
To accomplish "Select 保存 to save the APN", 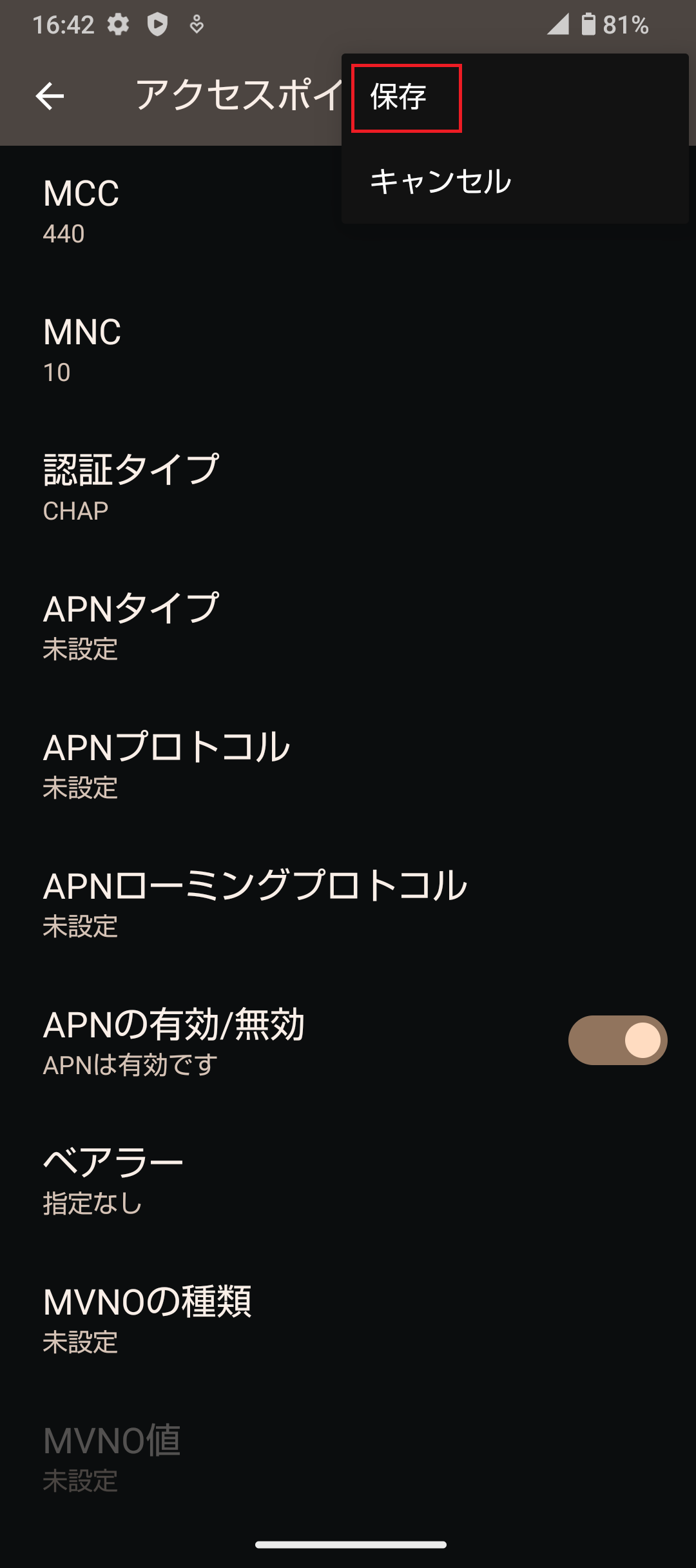I will coord(405,98).
